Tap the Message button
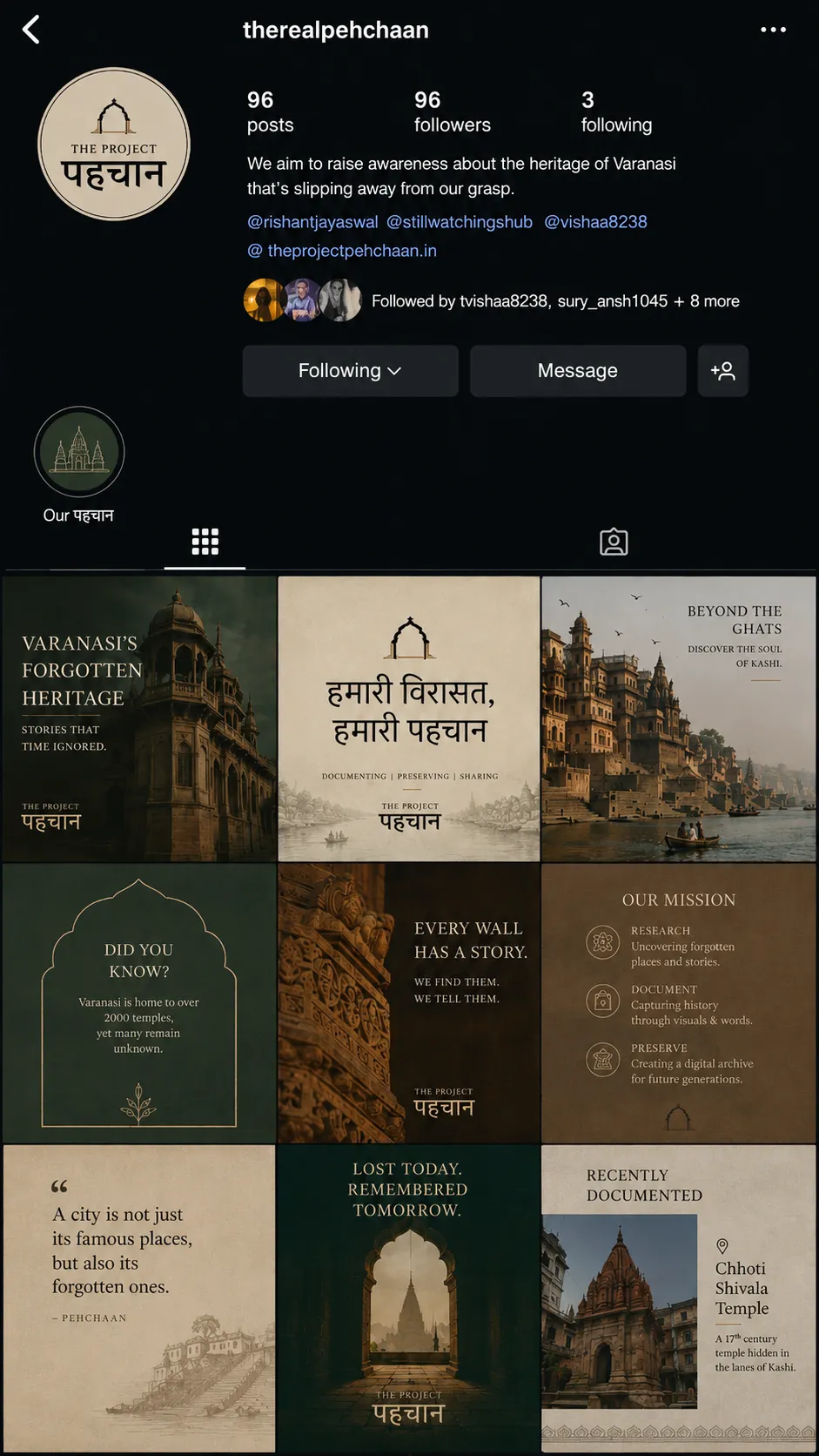 (578, 371)
